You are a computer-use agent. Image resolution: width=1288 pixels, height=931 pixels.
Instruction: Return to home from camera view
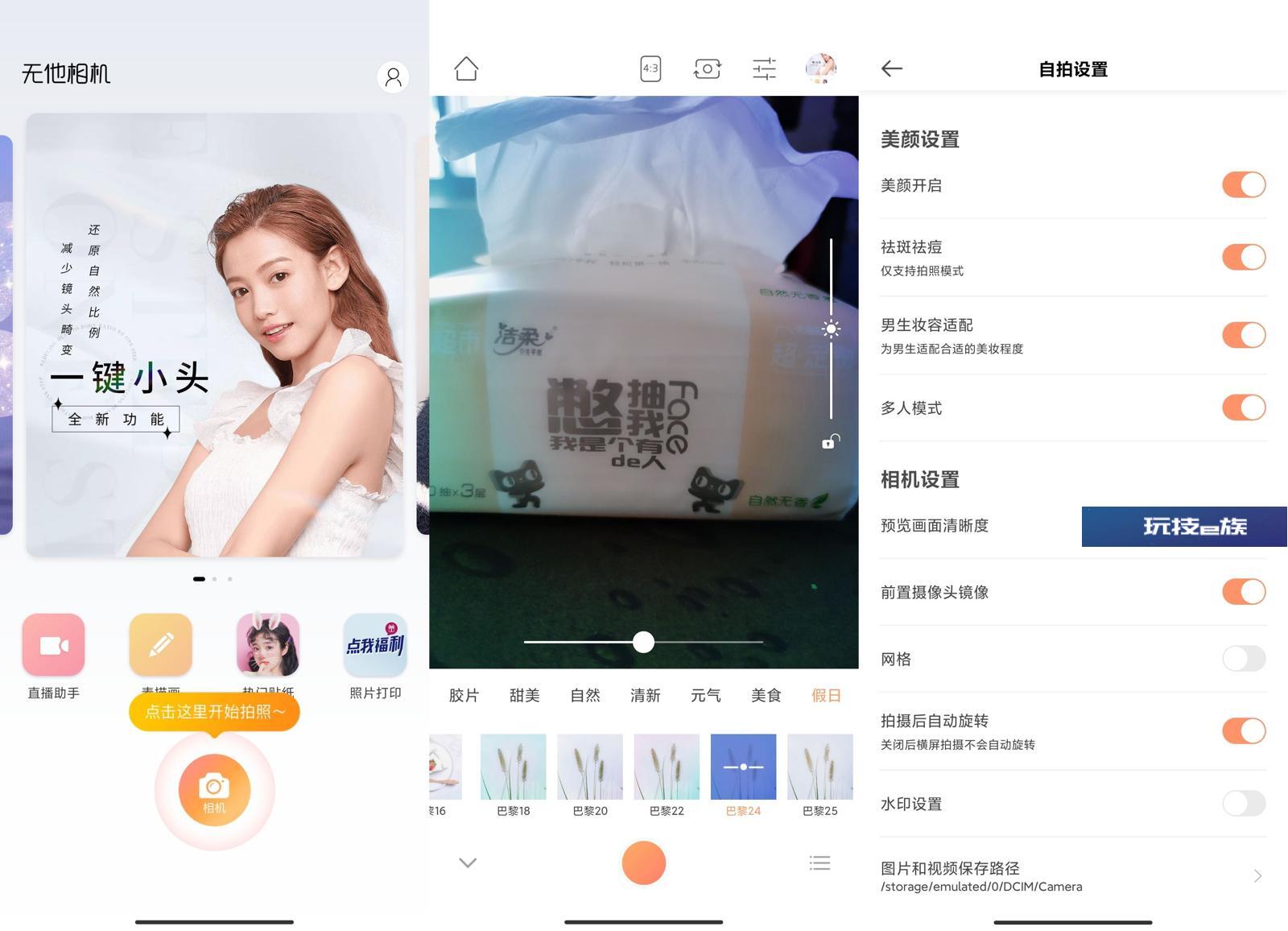click(466, 69)
